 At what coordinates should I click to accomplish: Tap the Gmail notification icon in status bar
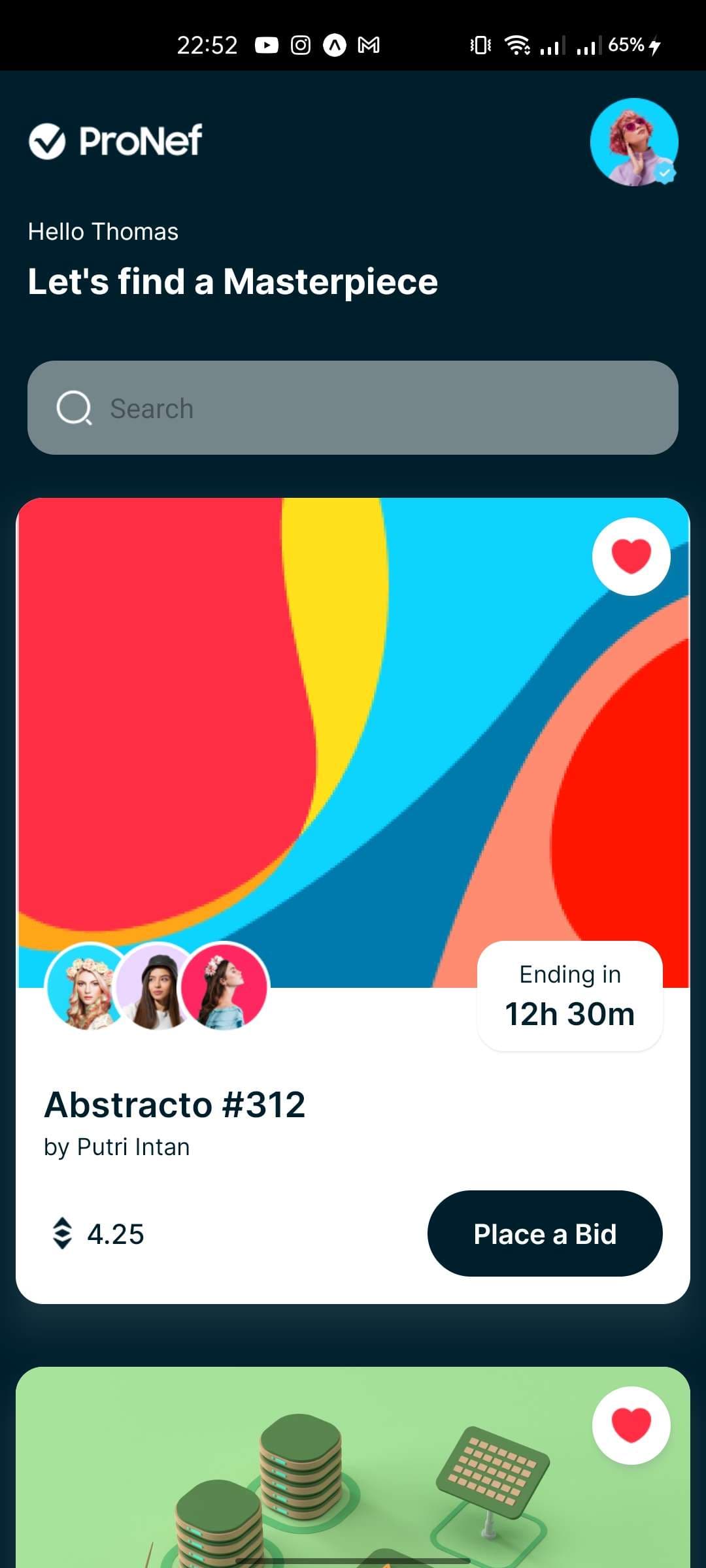tap(369, 44)
